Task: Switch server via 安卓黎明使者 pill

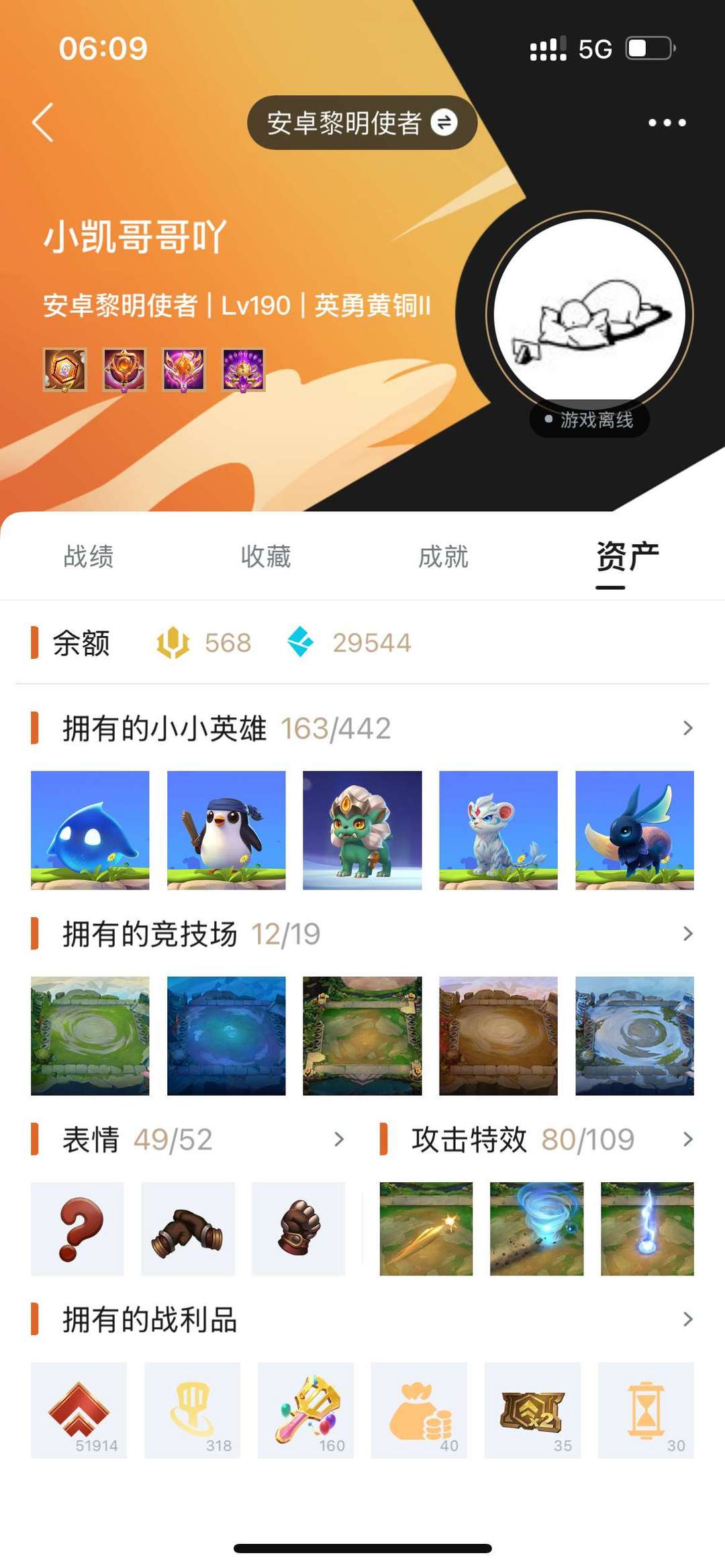Action: pyautogui.click(x=362, y=123)
